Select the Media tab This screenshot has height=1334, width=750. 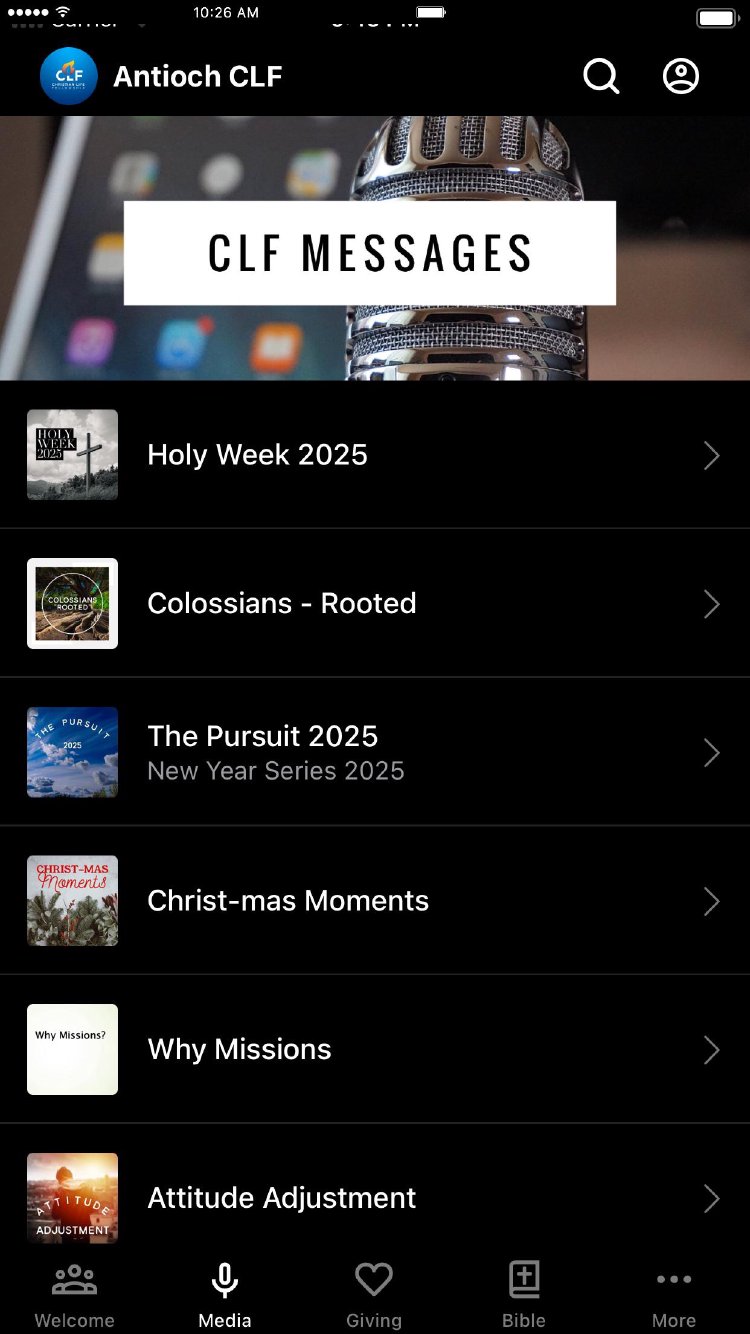click(225, 1294)
